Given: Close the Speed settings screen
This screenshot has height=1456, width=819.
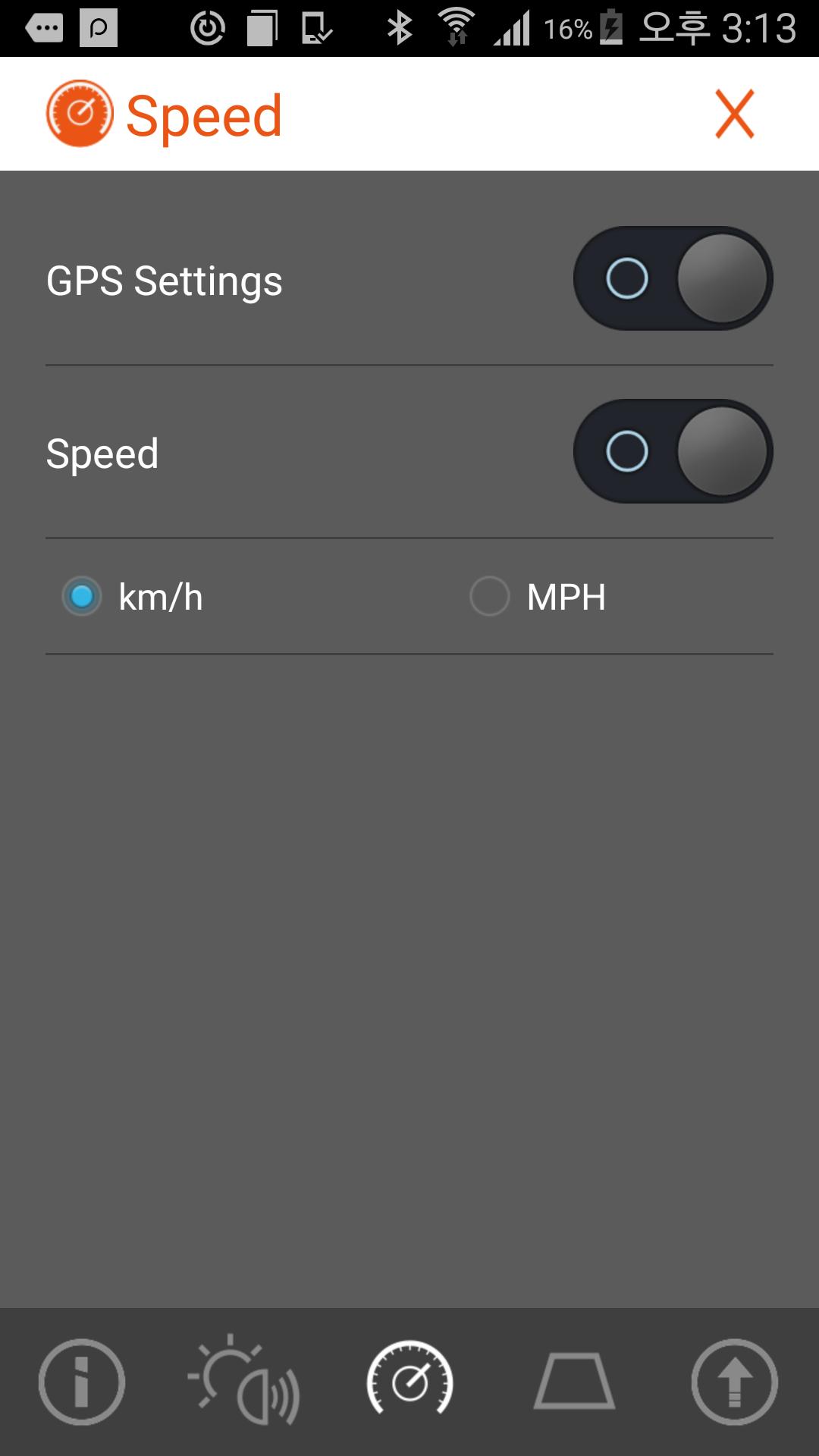Looking at the screenshot, I should click(734, 115).
